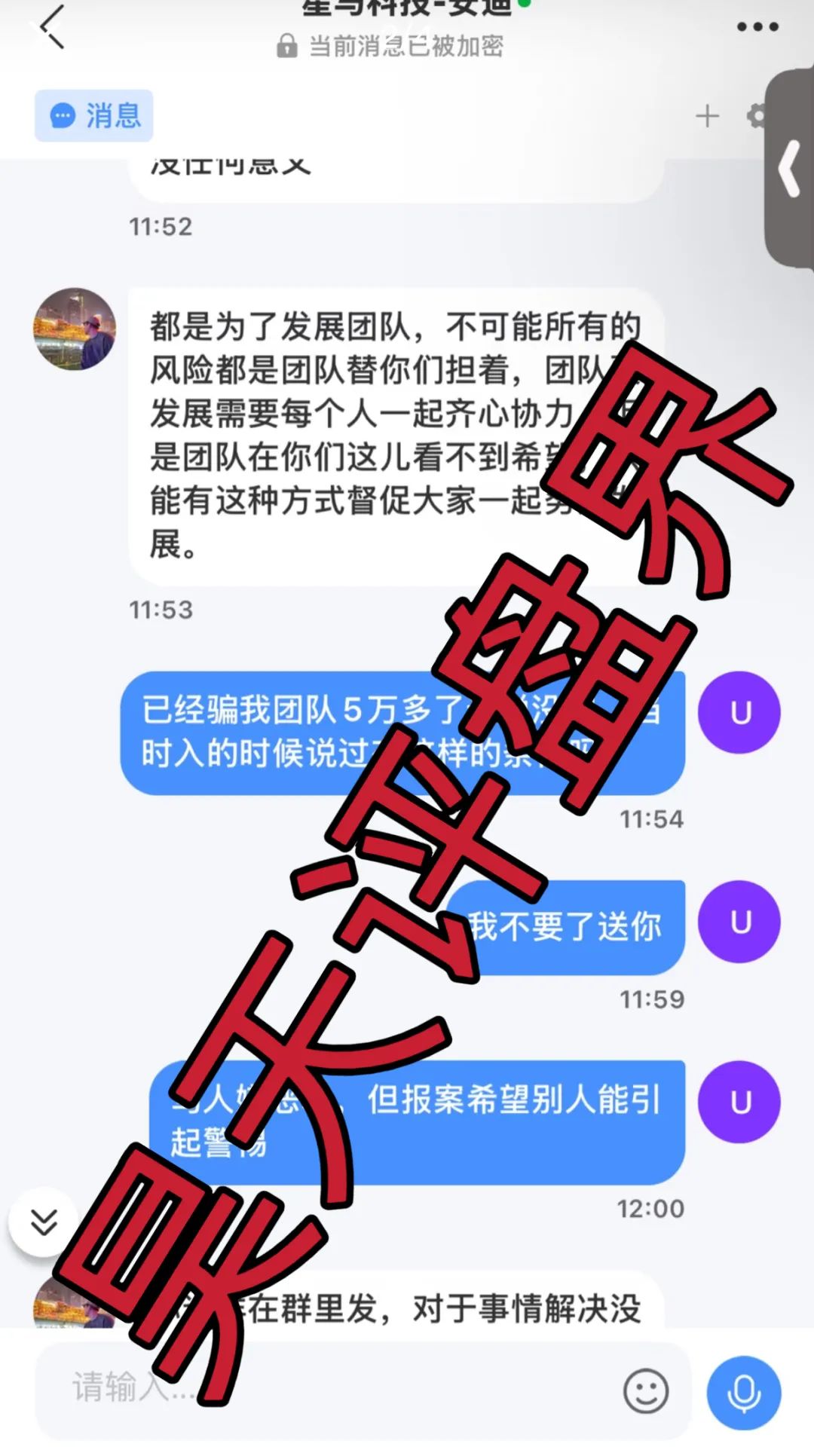
Task: Start voice input with the microphone button
Action: pyautogui.click(x=744, y=1393)
